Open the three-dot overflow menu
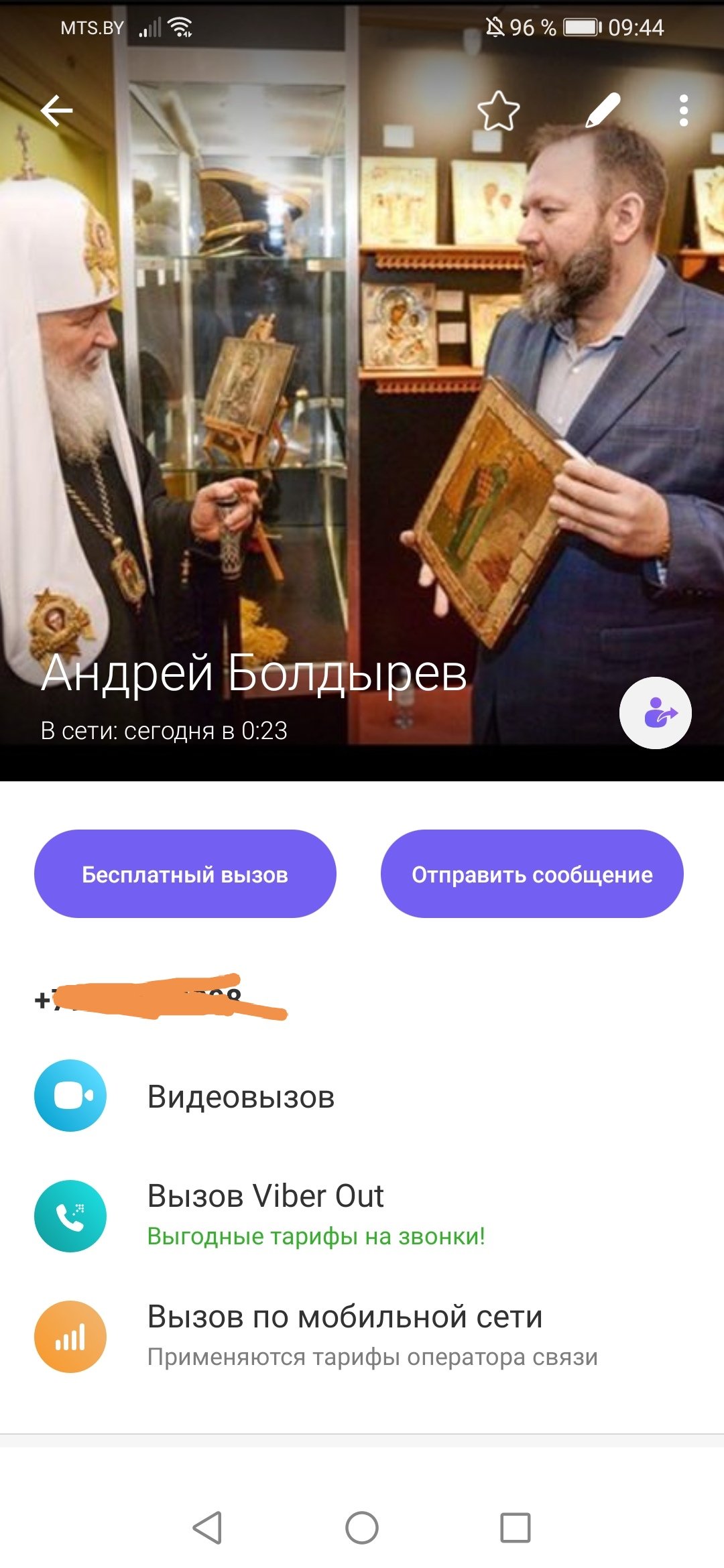This screenshot has height=1568, width=724. point(683,111)
